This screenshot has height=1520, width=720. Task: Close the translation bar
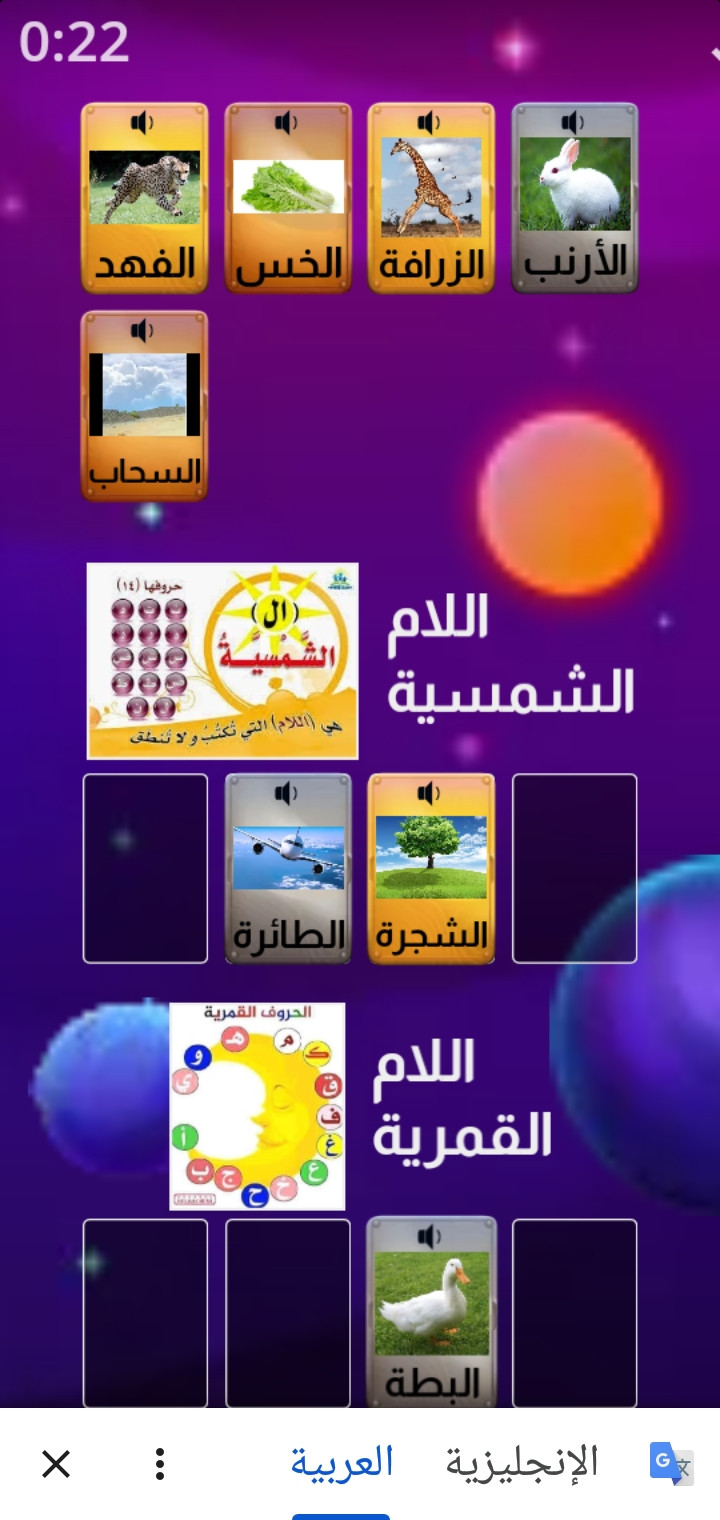point(56,1464)
